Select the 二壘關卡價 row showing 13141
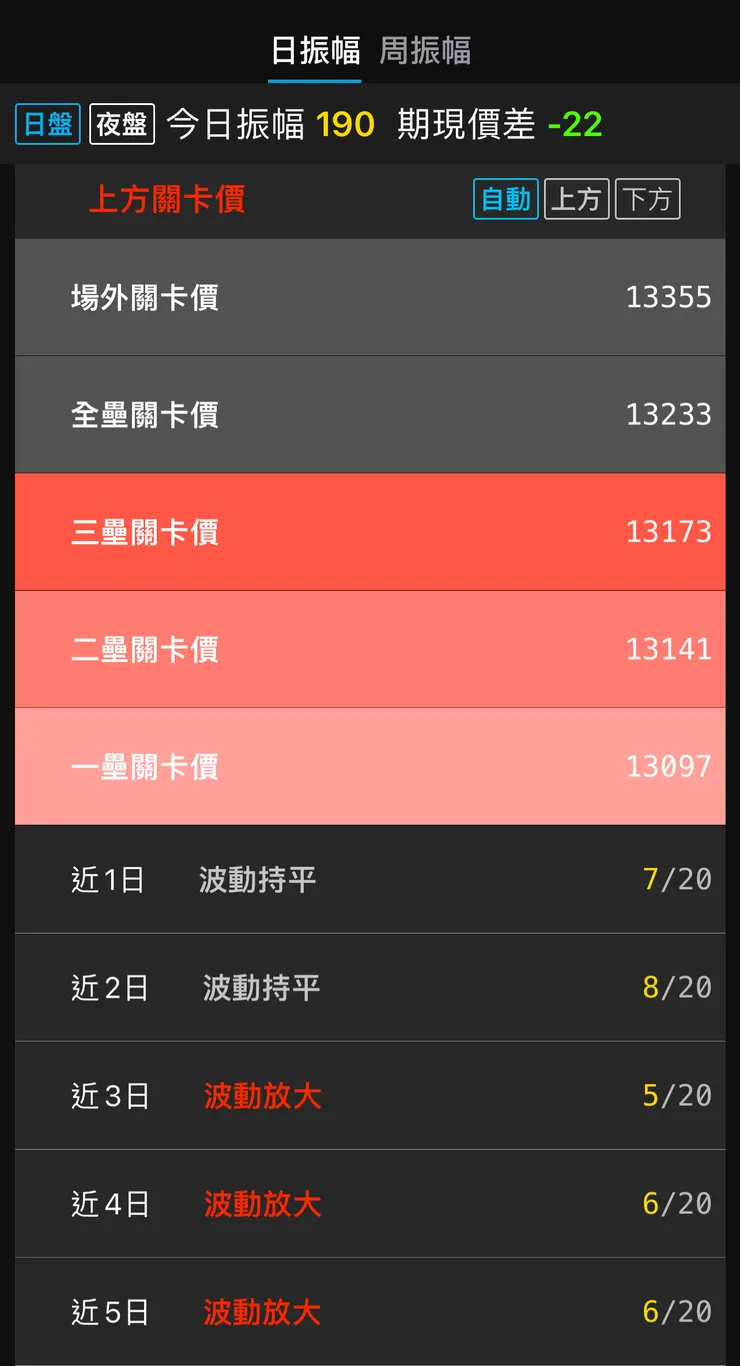Image resolution: width=740 pixels, height=1366 pixels. point(370,649)
